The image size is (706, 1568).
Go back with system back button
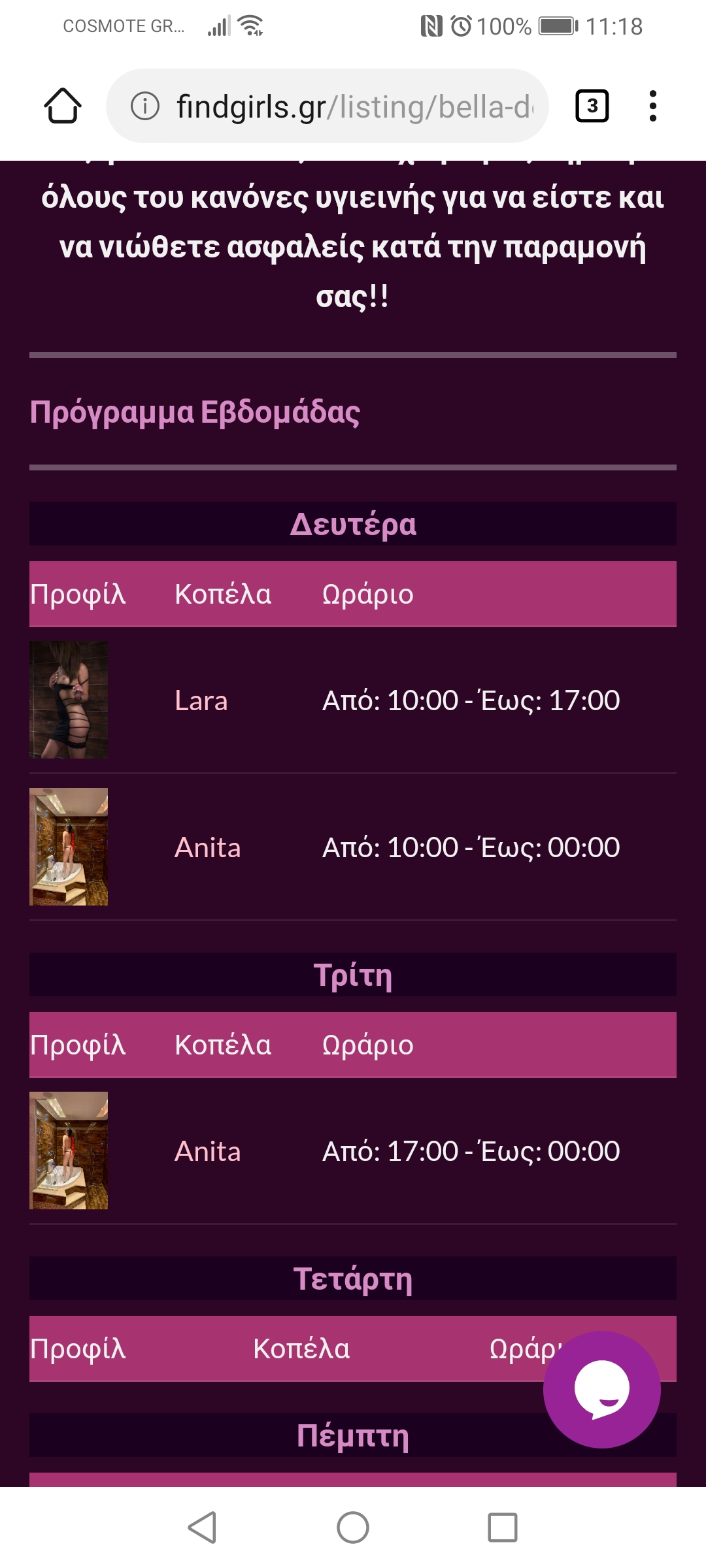(x=202, y=1527)
